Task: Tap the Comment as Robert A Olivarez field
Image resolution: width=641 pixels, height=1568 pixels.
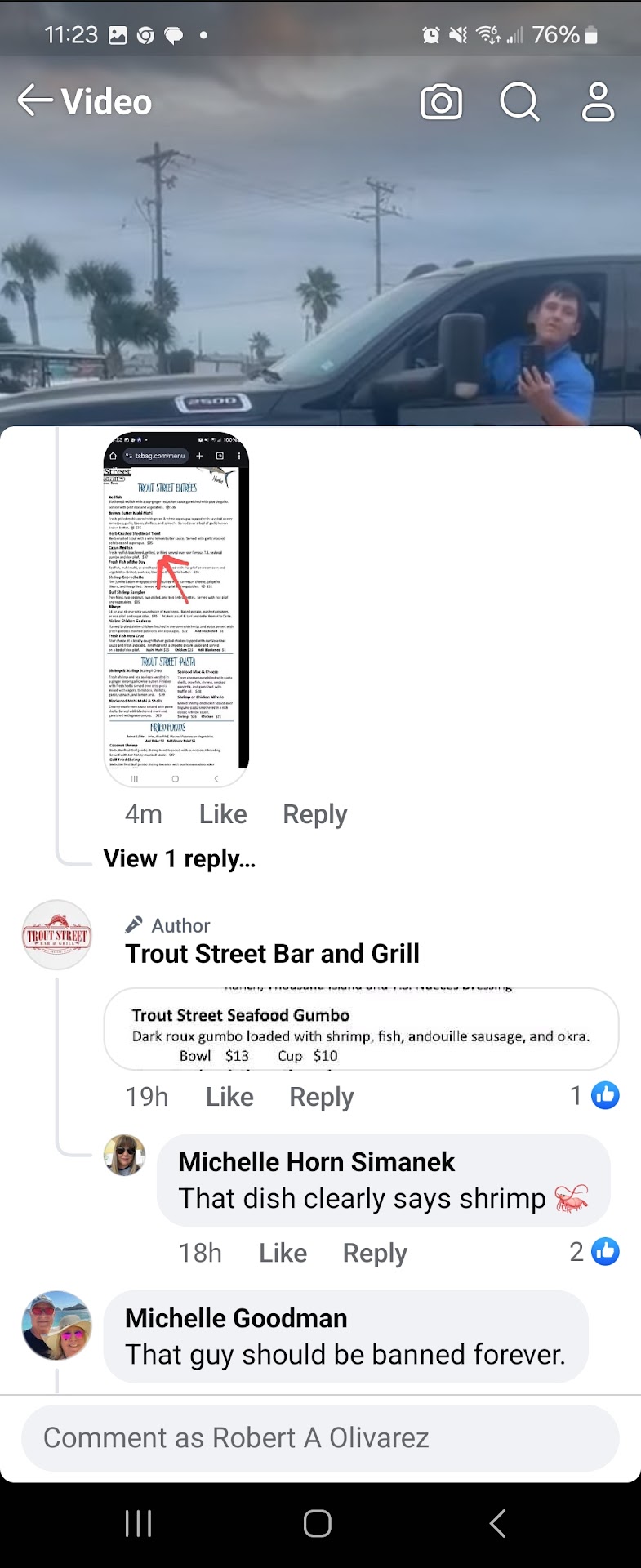Action: pos(318,1437)
